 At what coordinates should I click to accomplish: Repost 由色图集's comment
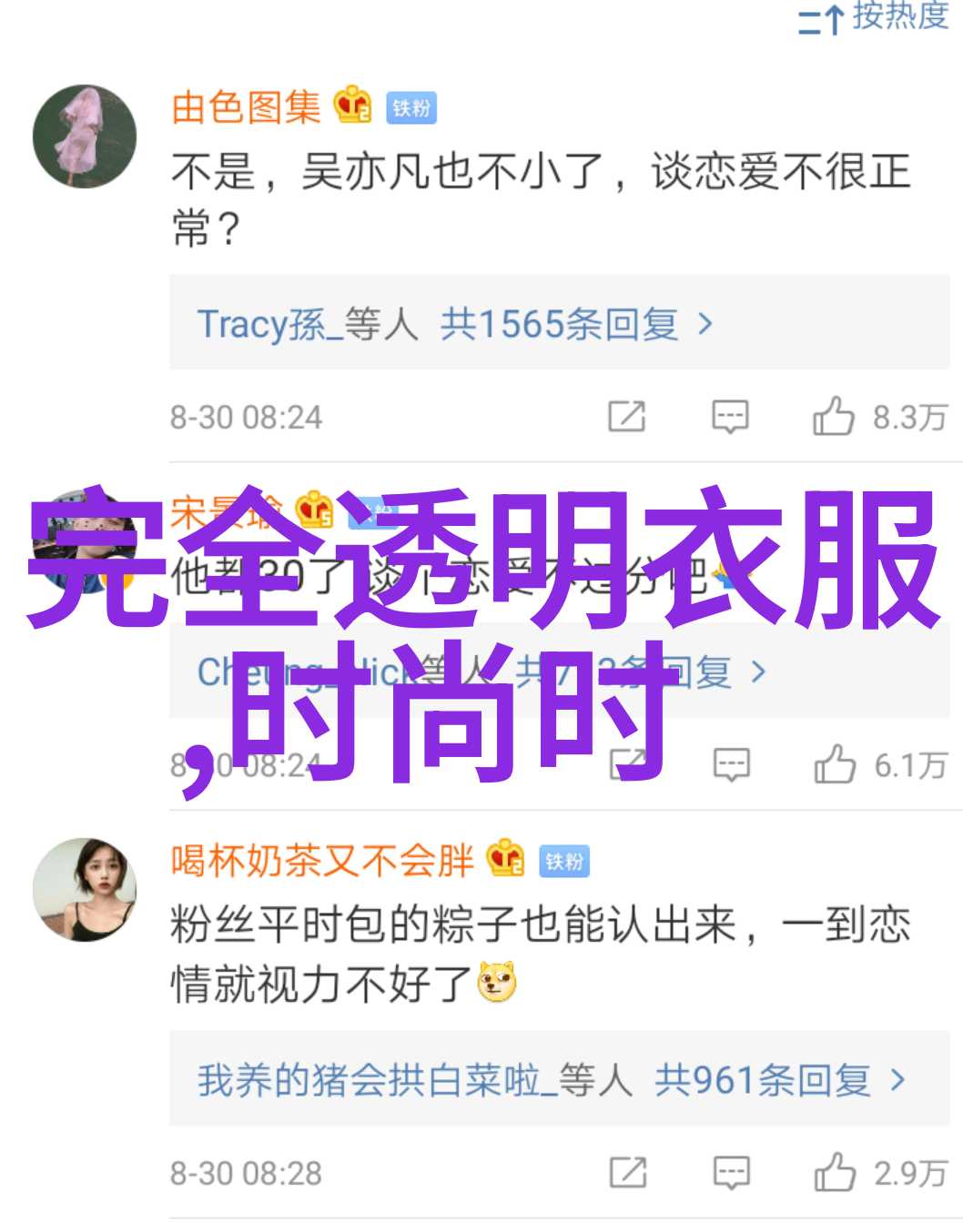coord(626,417)
